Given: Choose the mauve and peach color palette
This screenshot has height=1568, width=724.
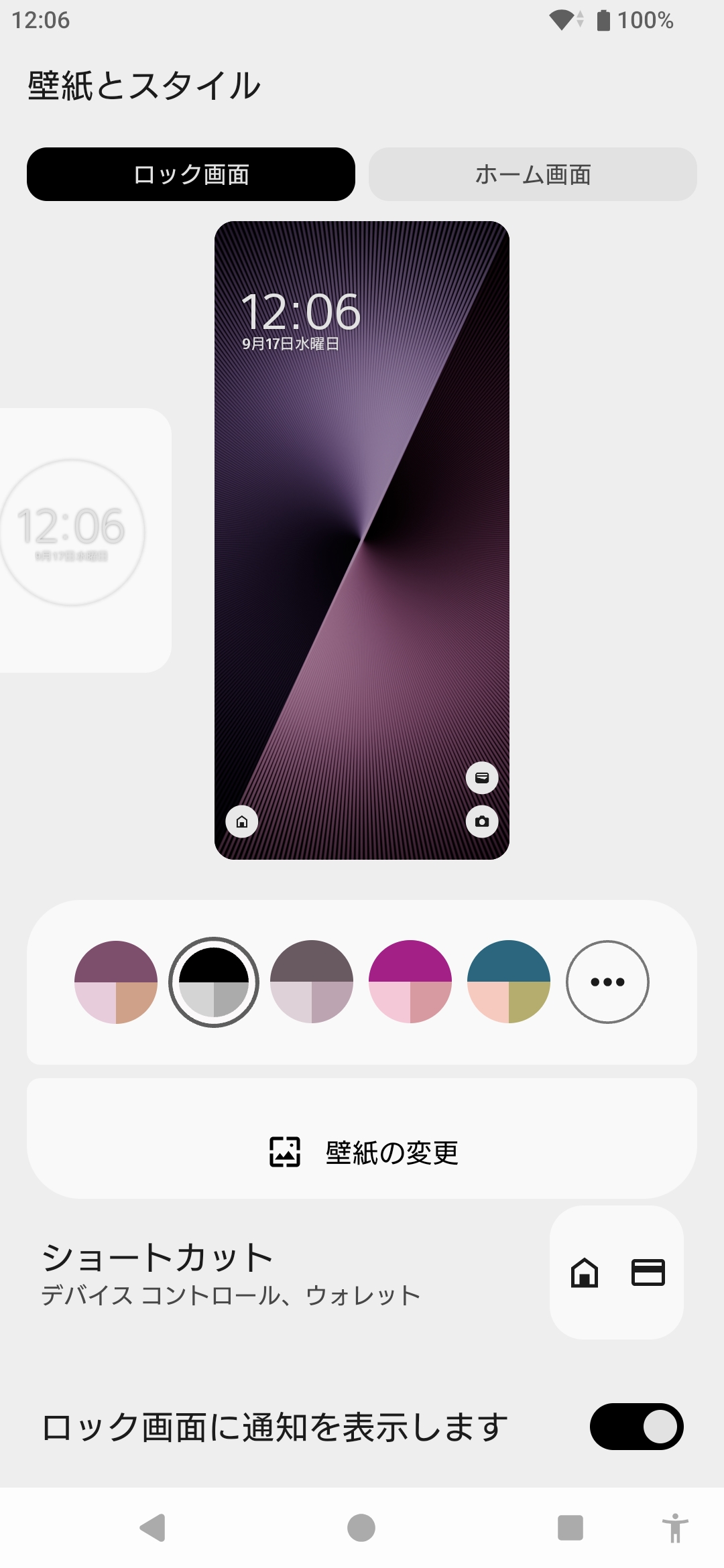Looking at the screenshot, I should (116, 982).
